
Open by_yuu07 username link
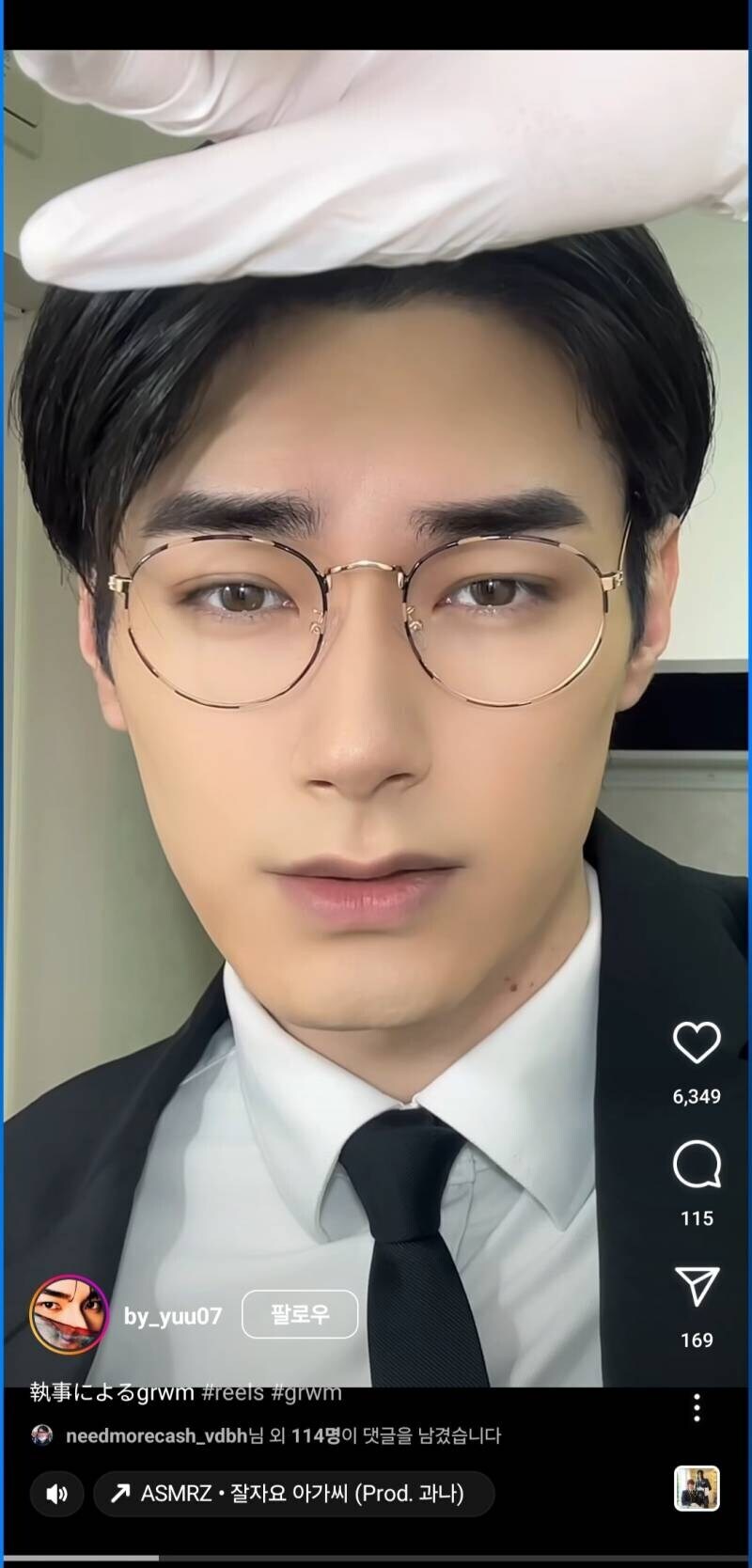pyautogui.click(x=173, y=1316)
